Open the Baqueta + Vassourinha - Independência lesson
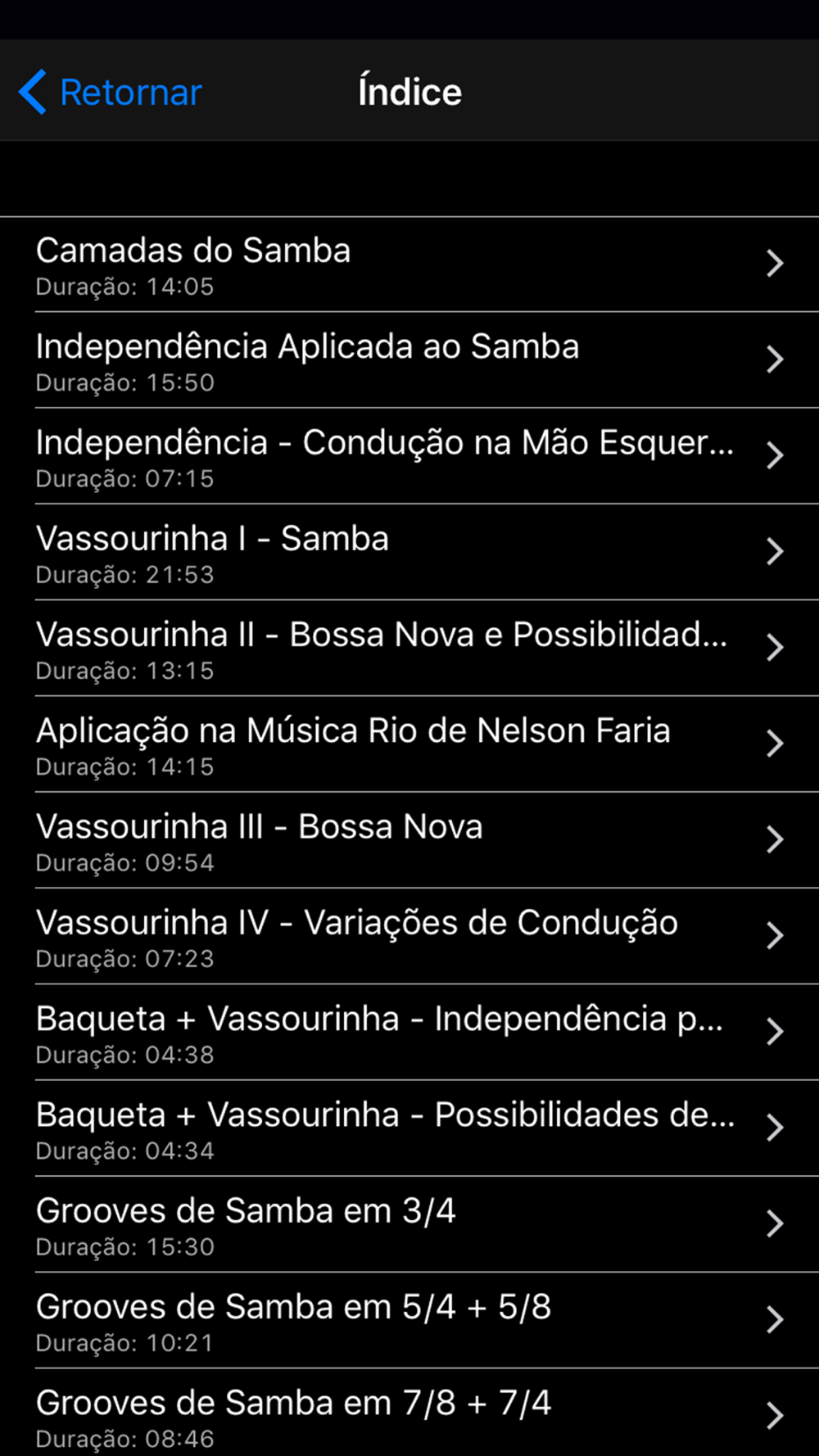The height and width of the screenshot is (1456, 819). pyautogui.click(x=409, y=1032)
